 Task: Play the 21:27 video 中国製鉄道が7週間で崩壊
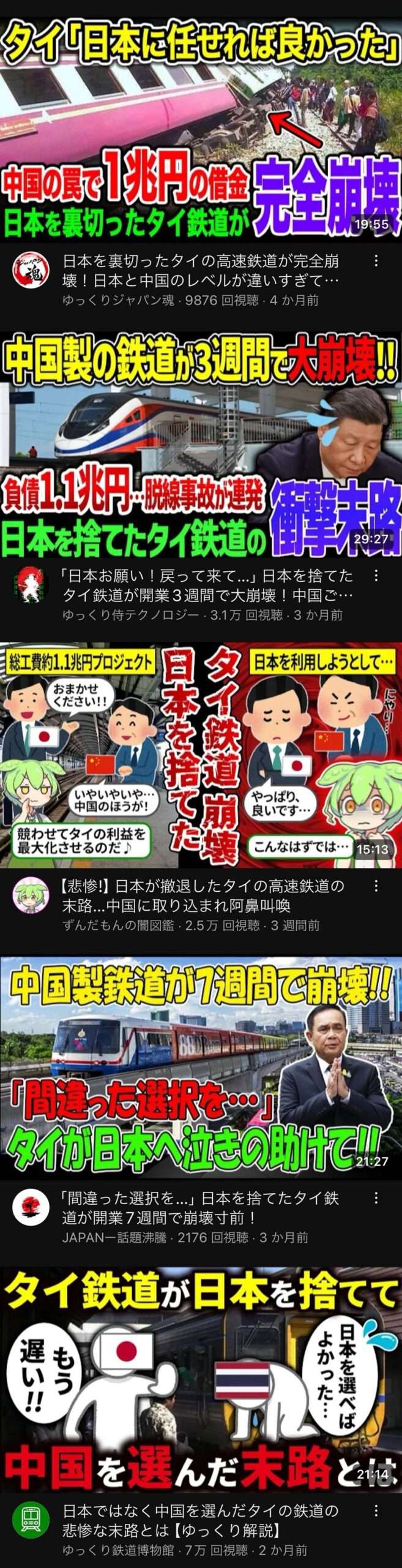coord(201,1067)
